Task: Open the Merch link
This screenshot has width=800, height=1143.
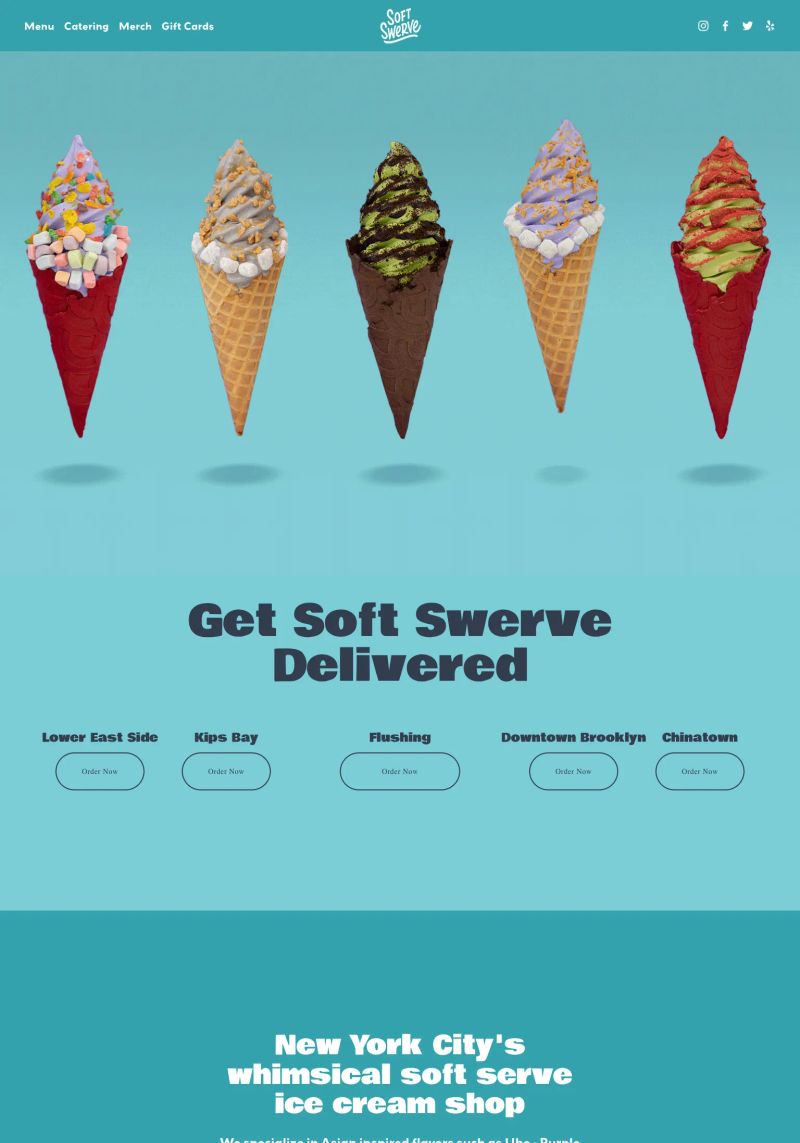Action: click(135, 26)
